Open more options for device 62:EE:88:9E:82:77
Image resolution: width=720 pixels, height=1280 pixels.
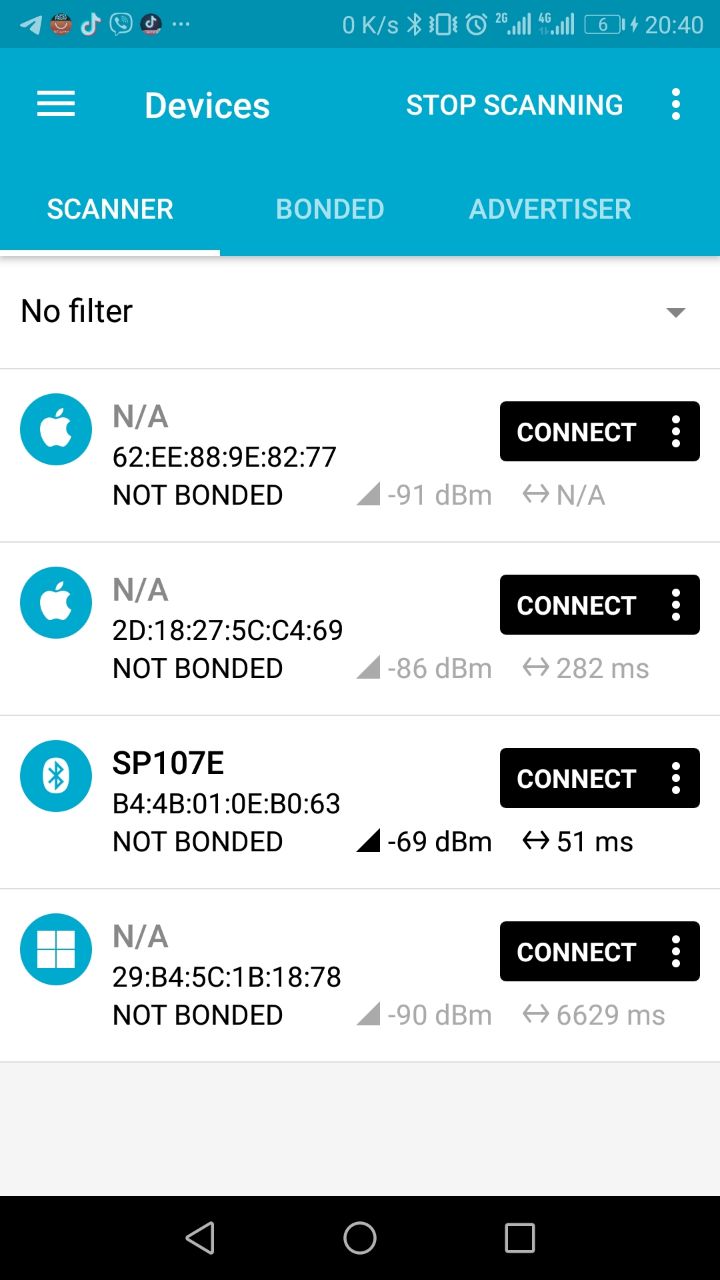[x=676, y=432]
